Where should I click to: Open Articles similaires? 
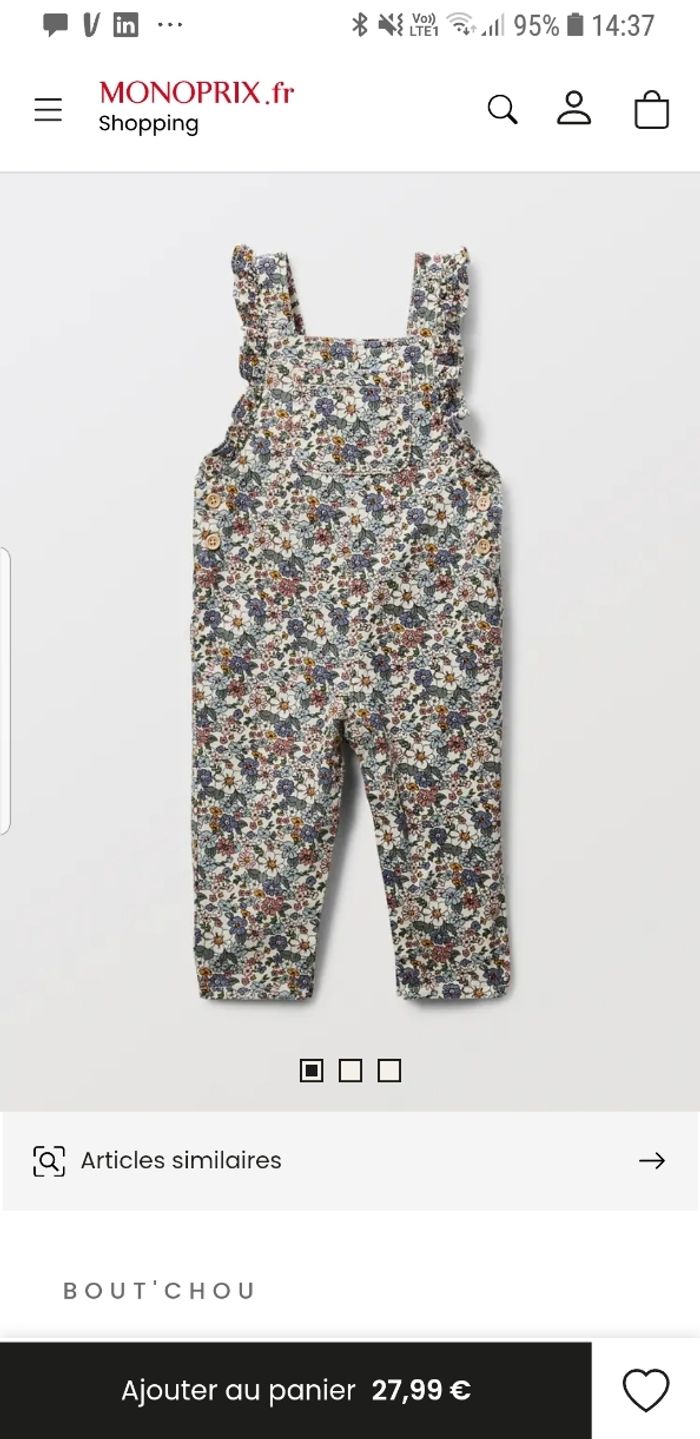click(x=349, y=1160)
